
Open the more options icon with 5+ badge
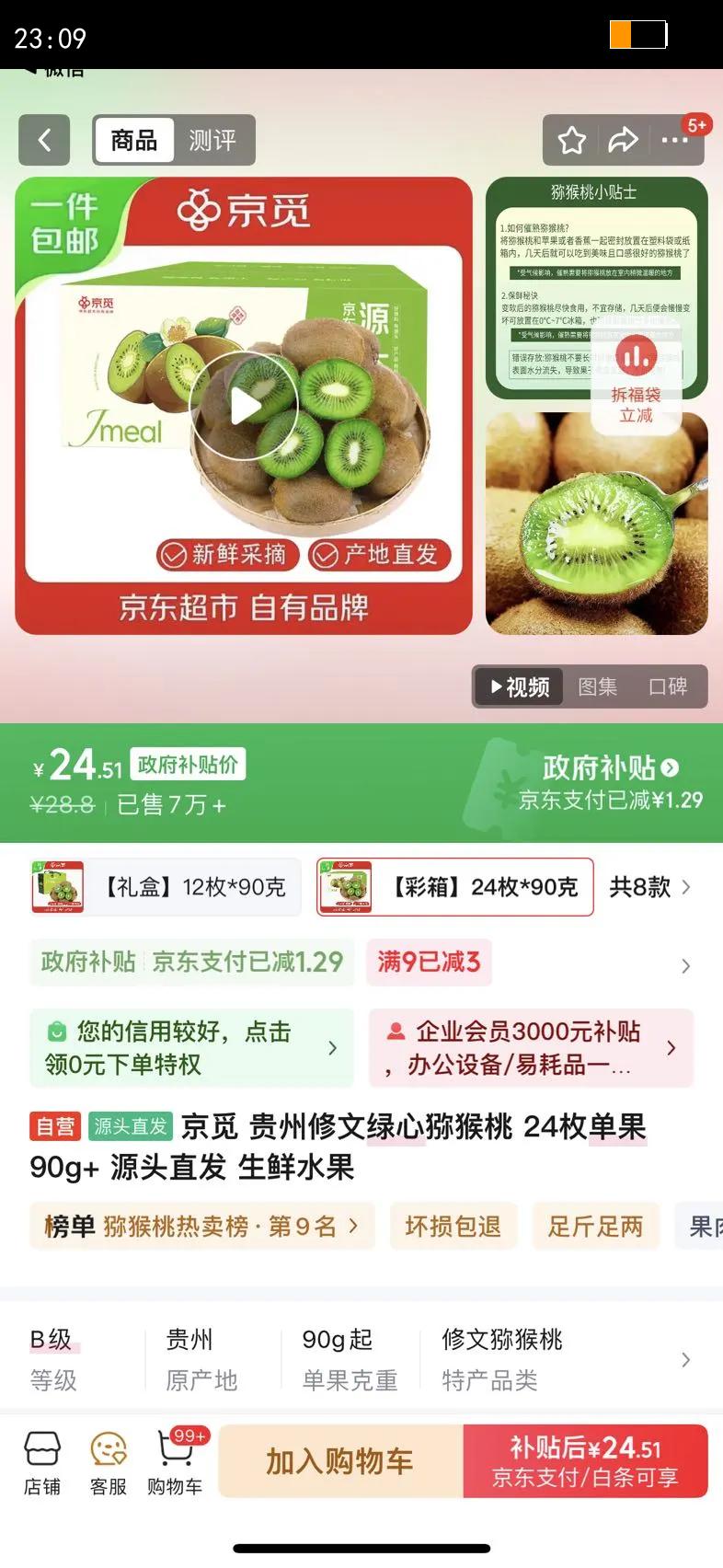tap(676, 140)
